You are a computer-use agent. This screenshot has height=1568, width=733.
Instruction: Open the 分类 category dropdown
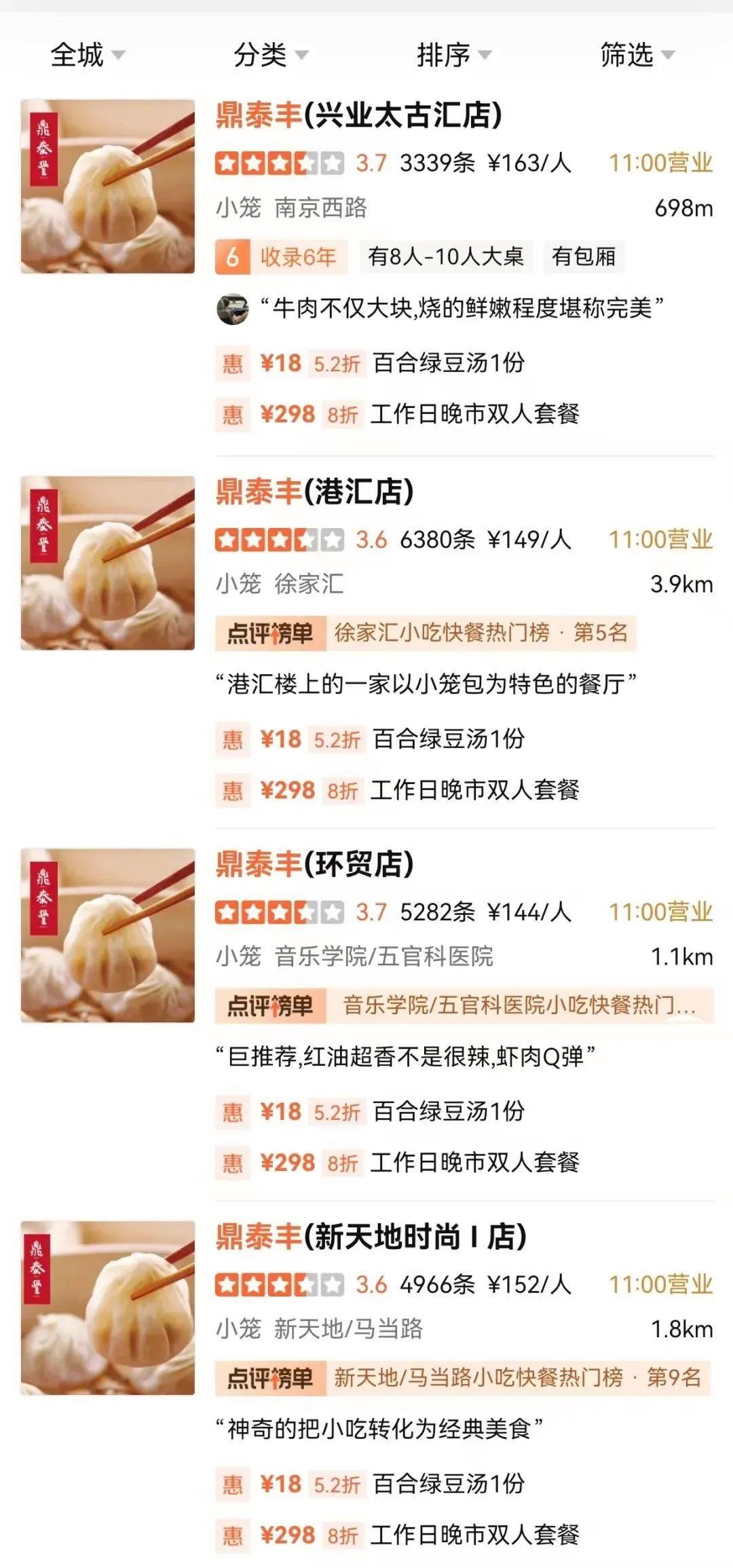(270, 54)
